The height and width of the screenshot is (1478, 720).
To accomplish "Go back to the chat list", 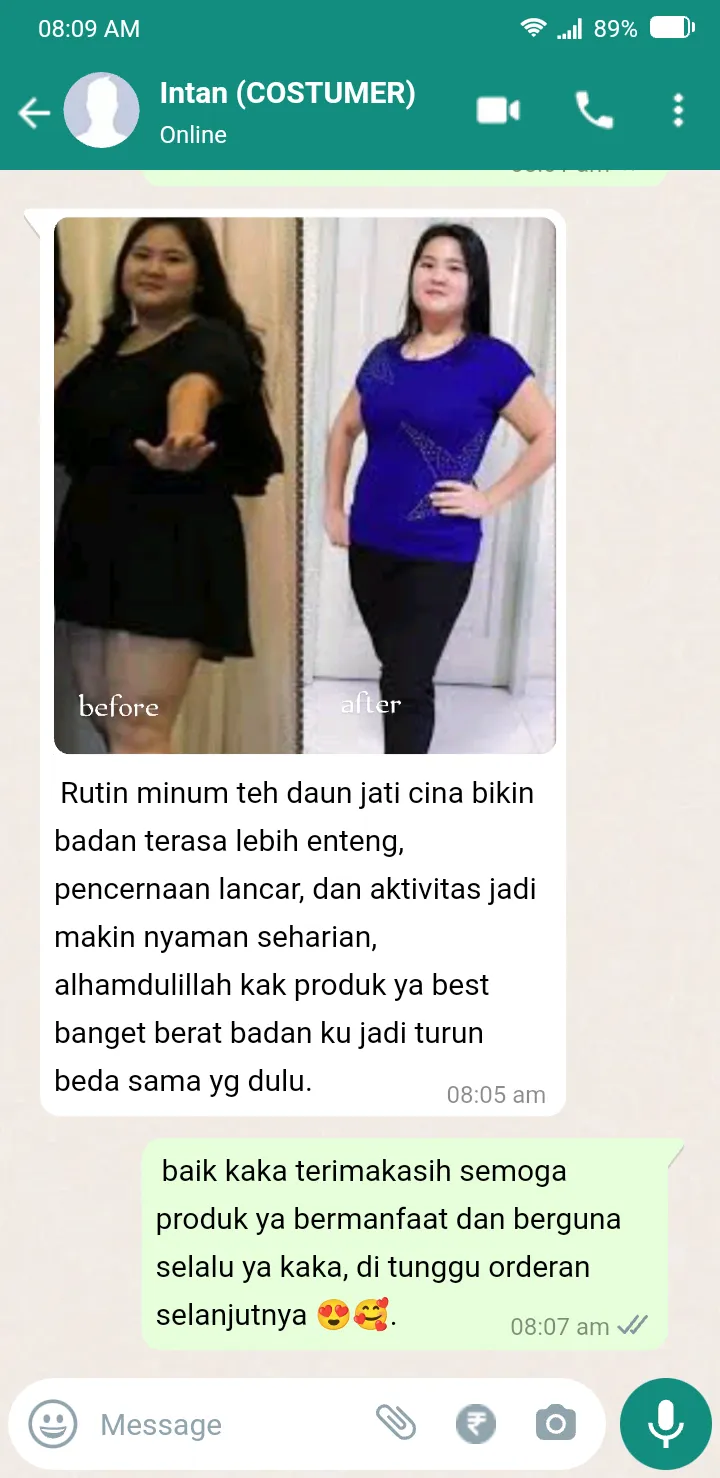I will pyautogui.click(x=34, y=113).
